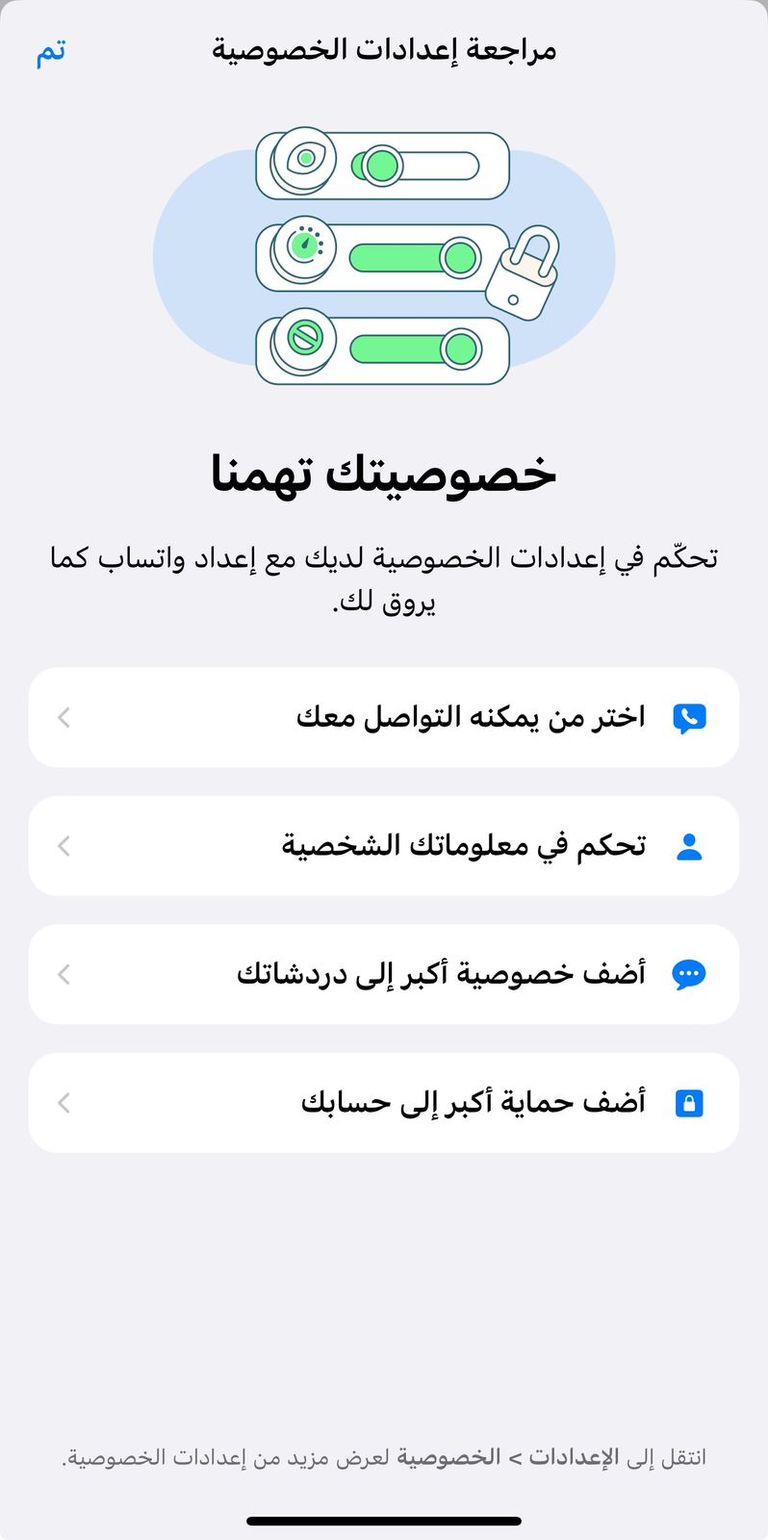Open the chevron beside تحكم في معلوماتك الشخصية

pyautogui.click(x=63, y=845)
